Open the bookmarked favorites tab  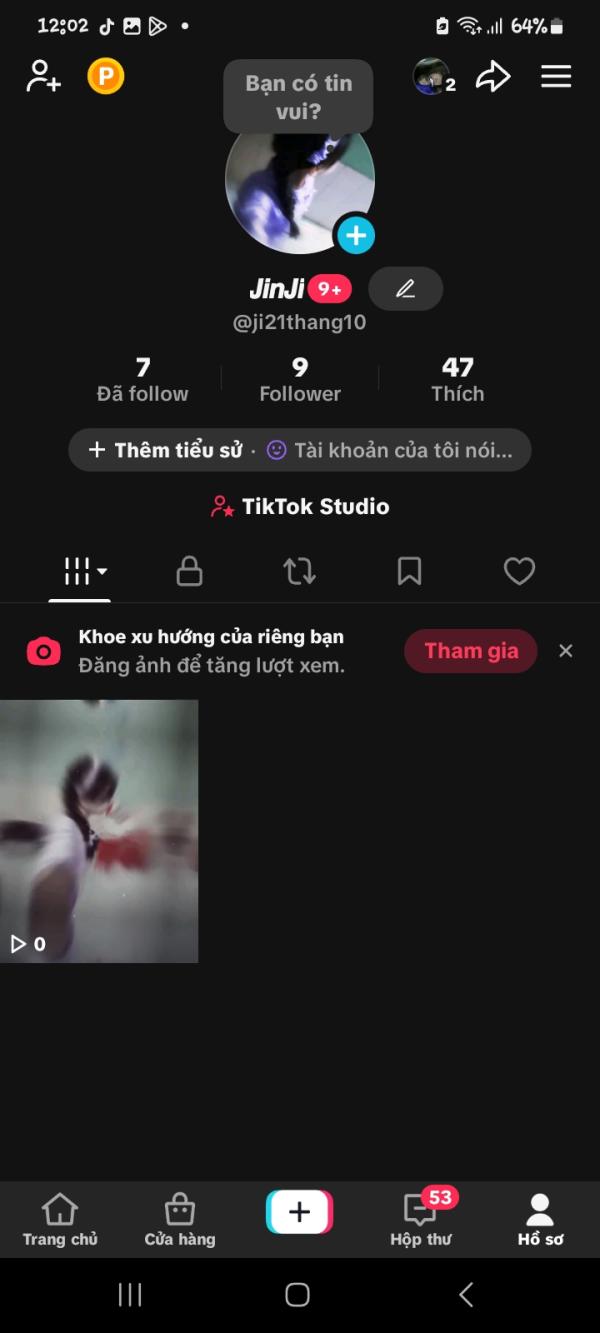pyautogui.click(x=409, y=571)
